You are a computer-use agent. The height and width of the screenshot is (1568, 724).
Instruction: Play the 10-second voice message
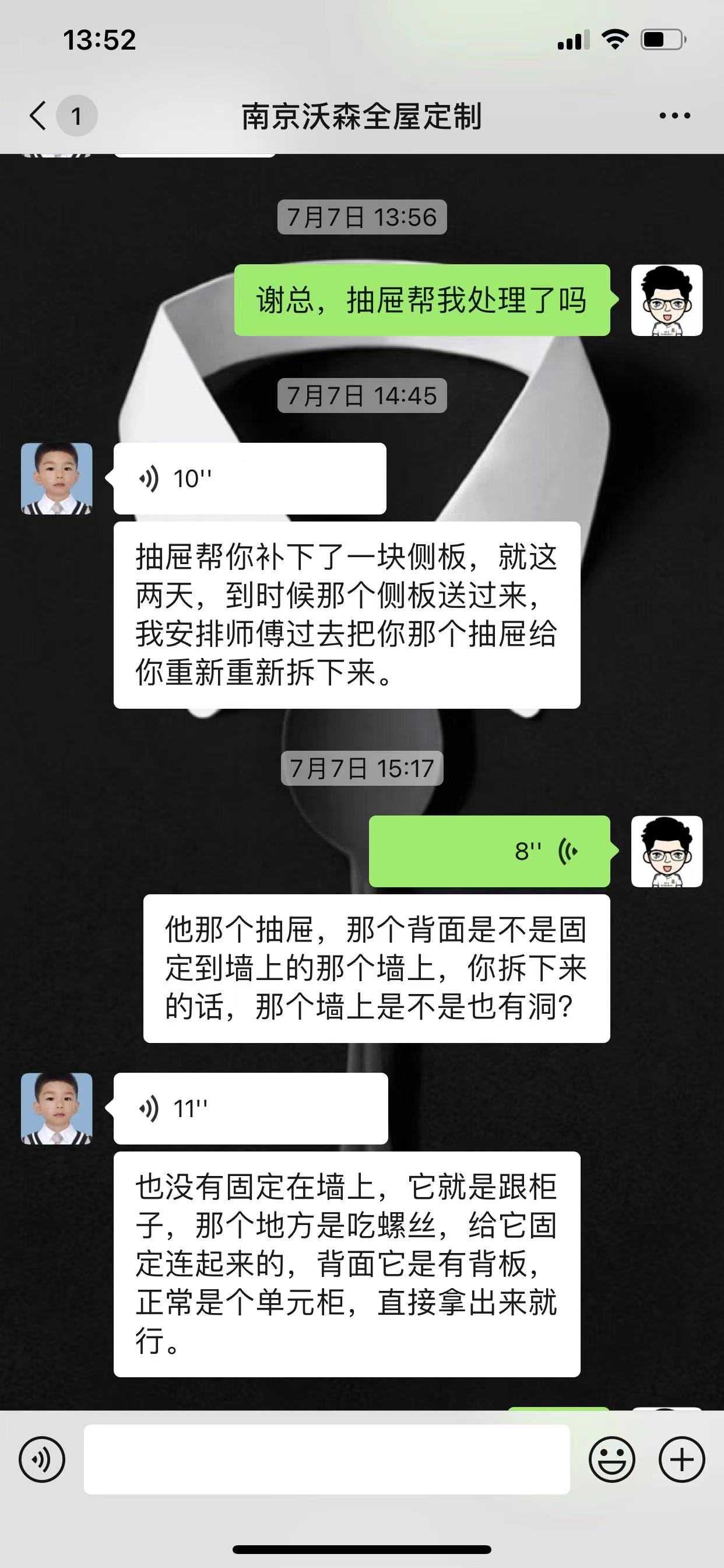point(249,478)
